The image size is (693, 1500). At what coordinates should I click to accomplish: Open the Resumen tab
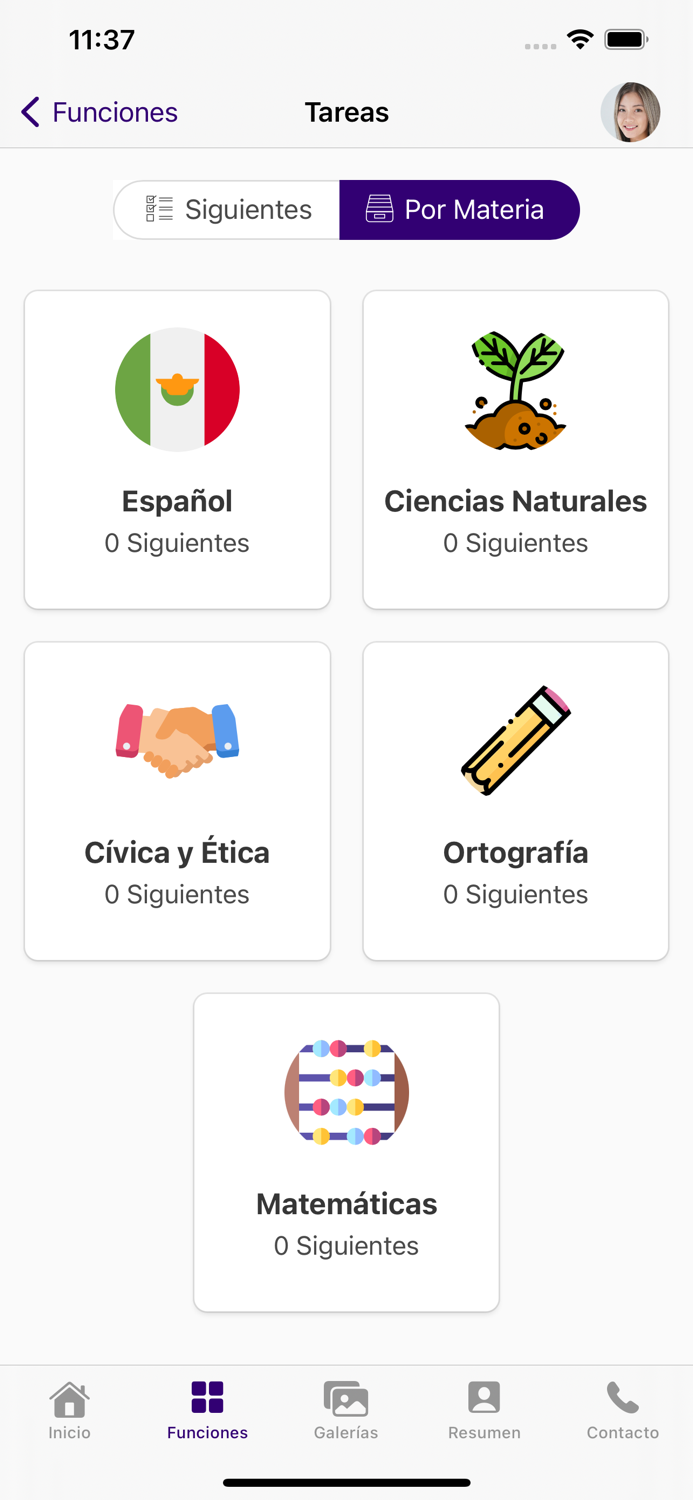[x=484, y=1410]
